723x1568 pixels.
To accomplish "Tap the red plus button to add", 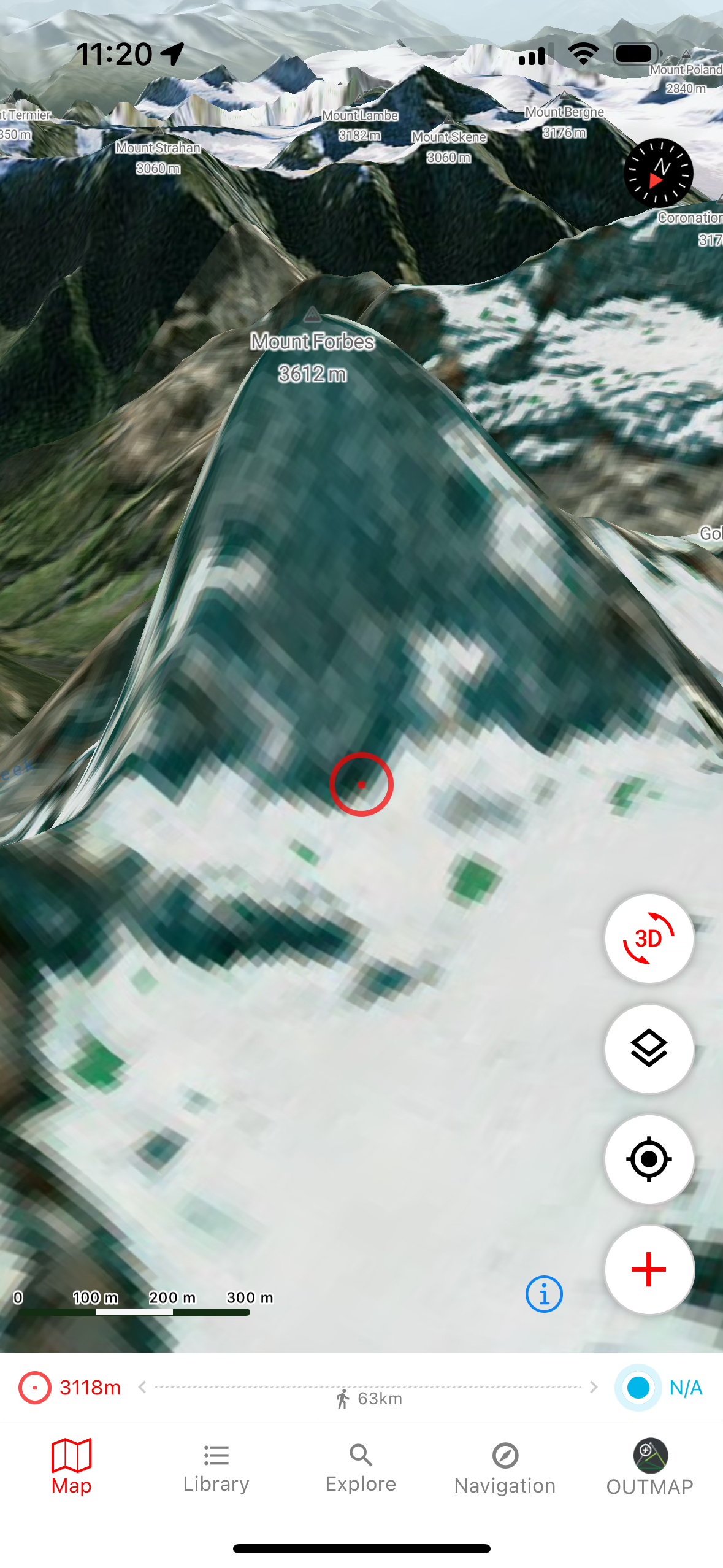I will (x=649, y=1269).
